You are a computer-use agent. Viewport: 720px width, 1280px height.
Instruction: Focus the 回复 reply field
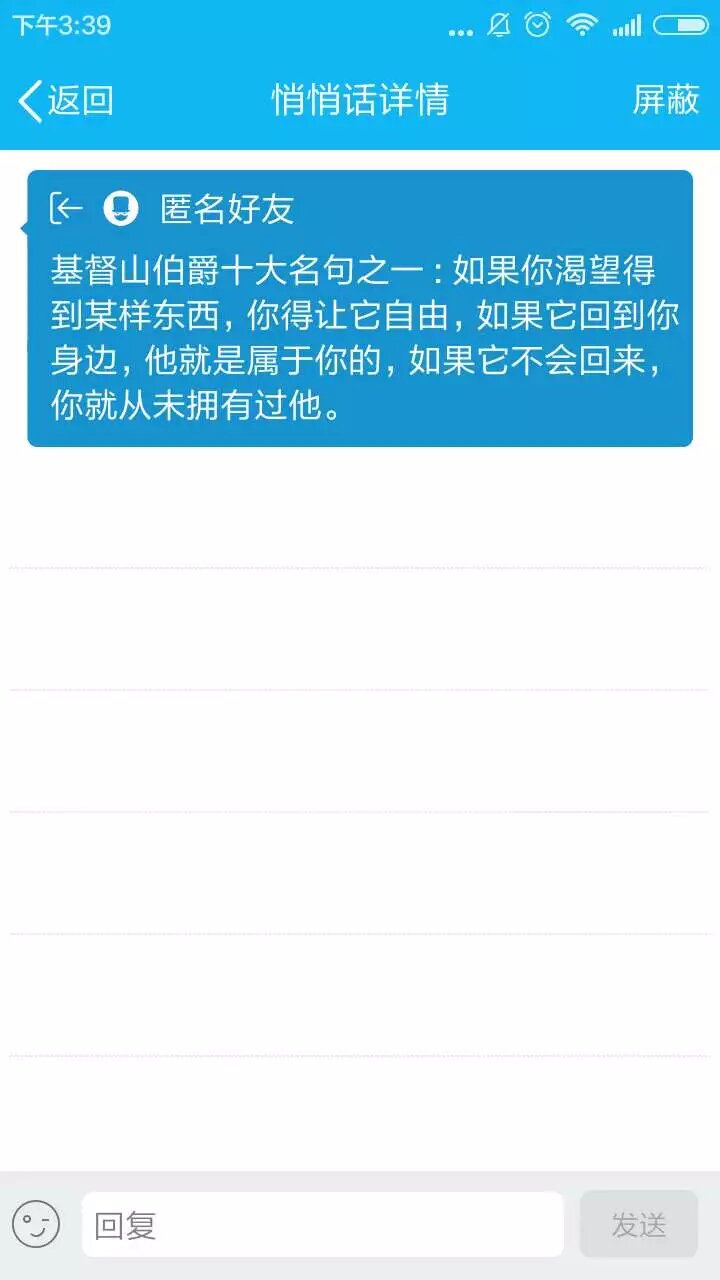322,1224
